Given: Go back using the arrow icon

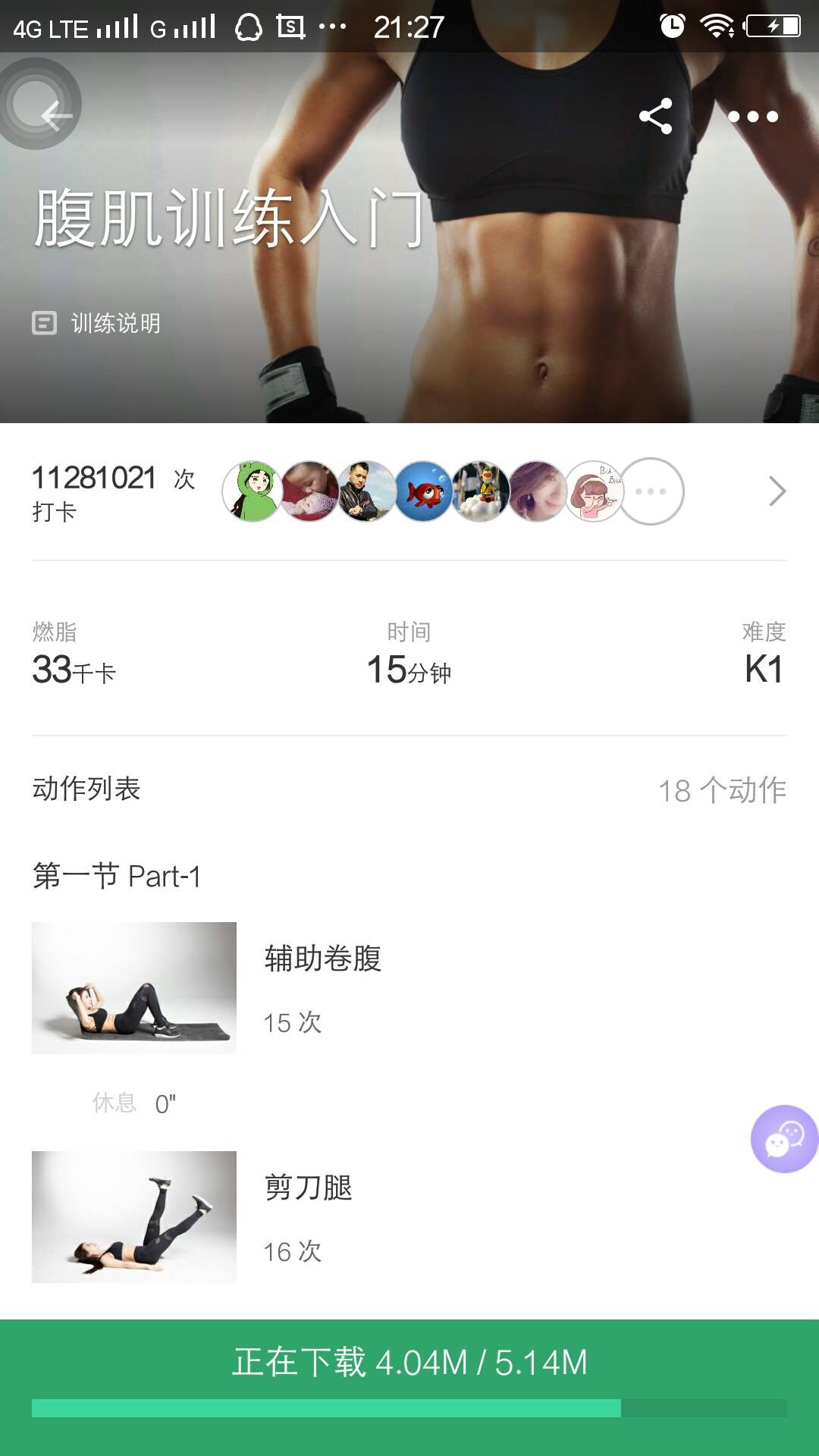Looking at the screenshot, I should 56,116.
